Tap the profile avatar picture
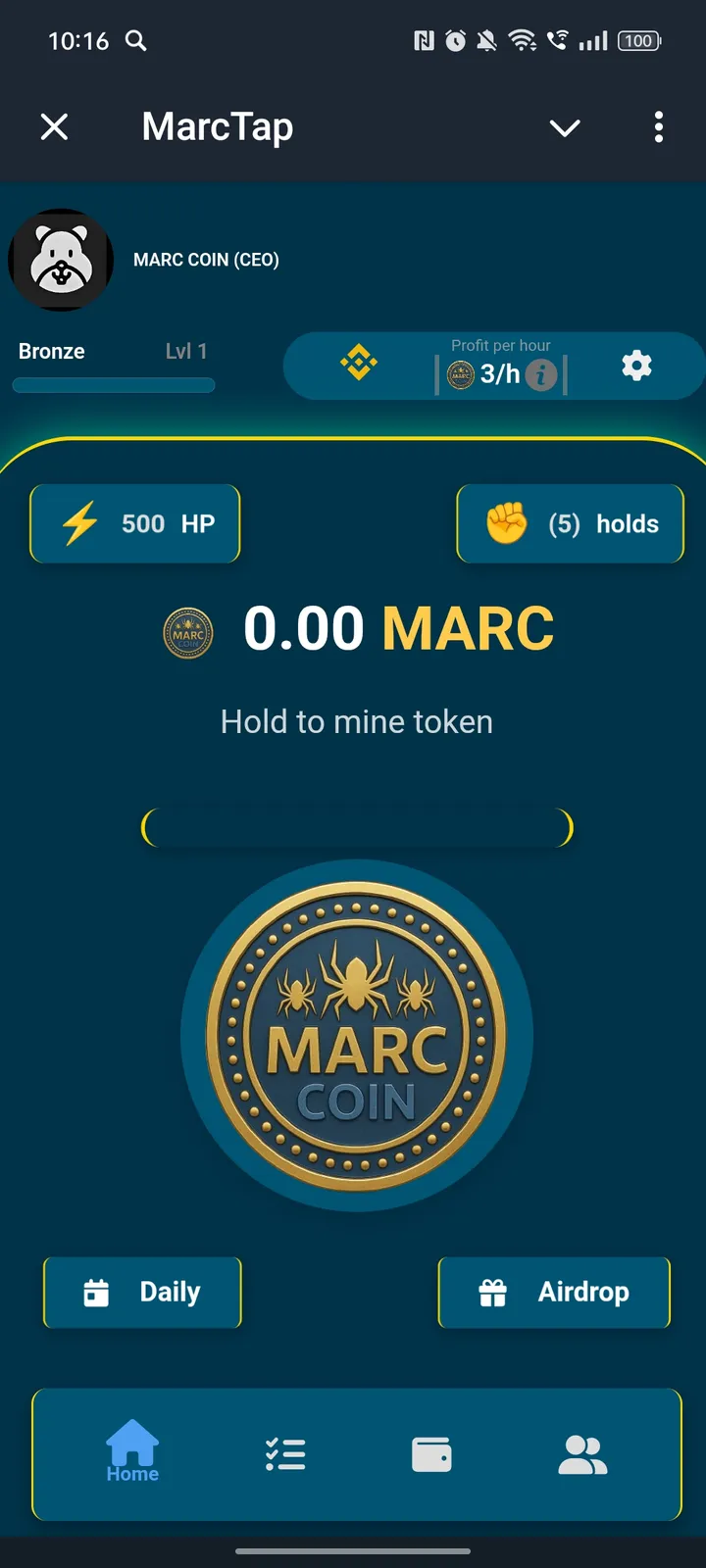 (61, 260)
